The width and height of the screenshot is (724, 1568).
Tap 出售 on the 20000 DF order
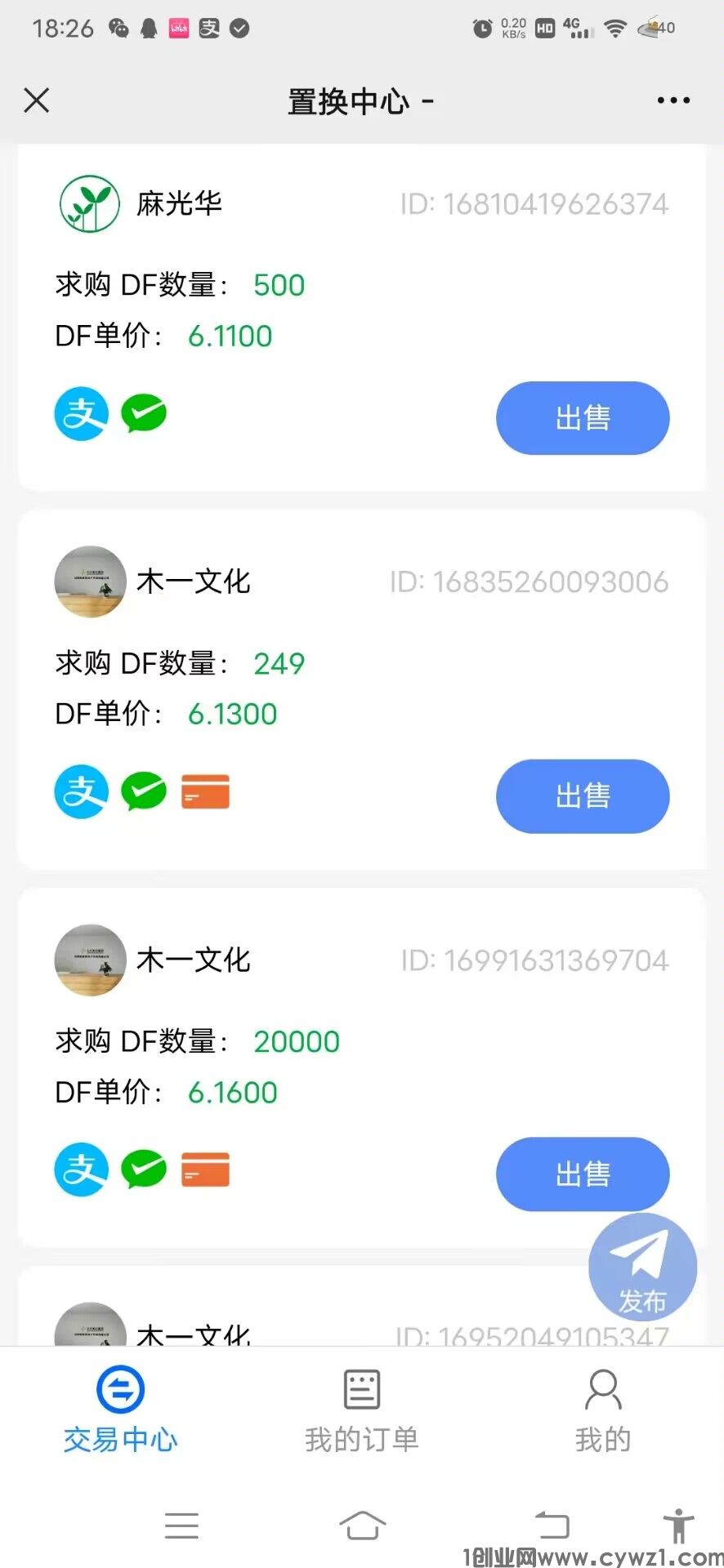pyautogui.click(x=583, y=1174)
